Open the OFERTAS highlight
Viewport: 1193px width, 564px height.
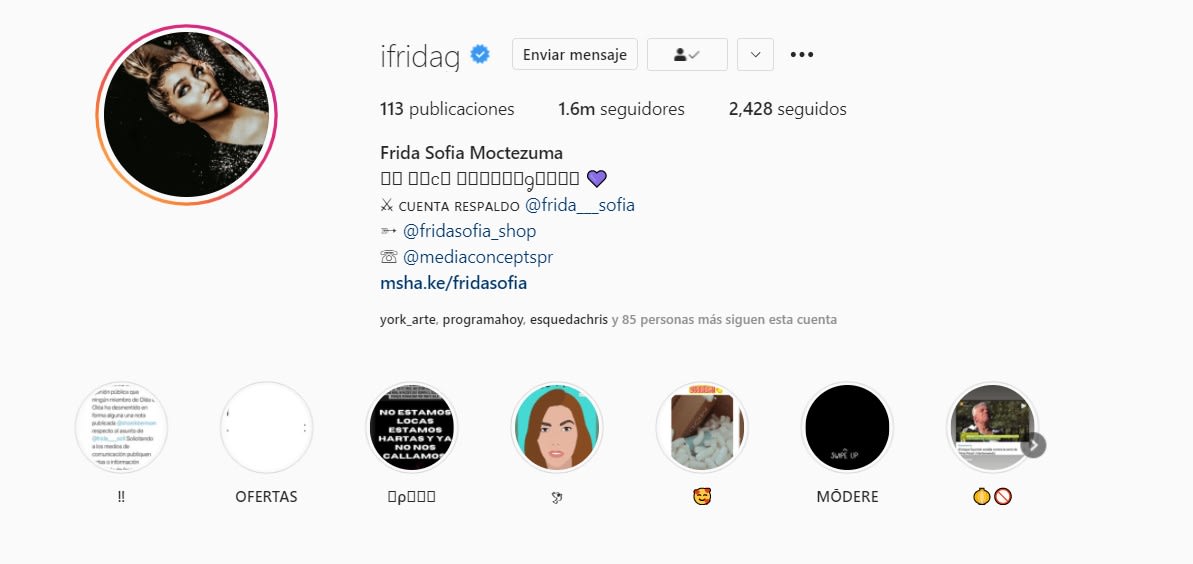coord(266,427)
